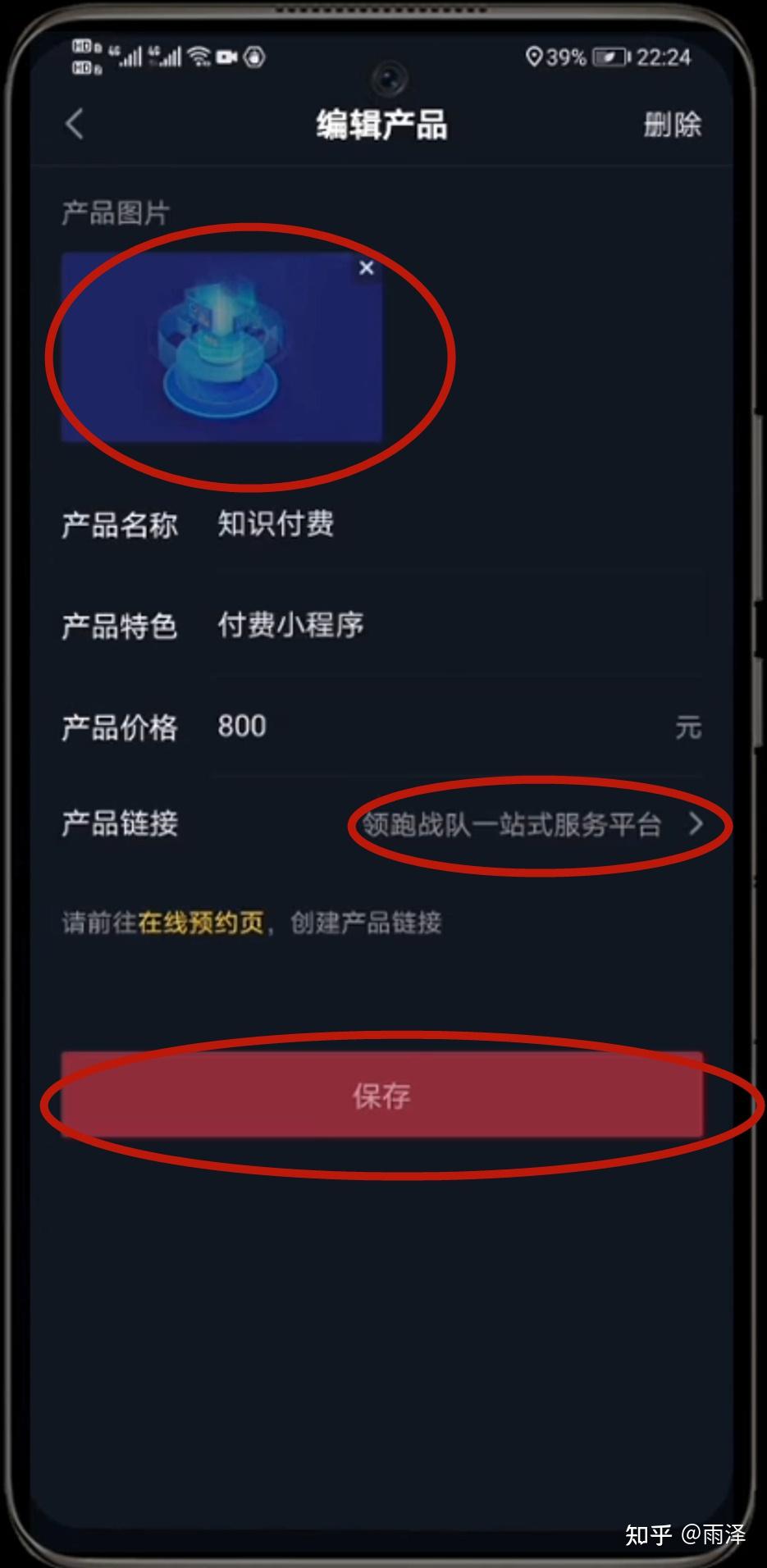Open the uploaded product image
The image size is (767, 1568).
point(222,348)
